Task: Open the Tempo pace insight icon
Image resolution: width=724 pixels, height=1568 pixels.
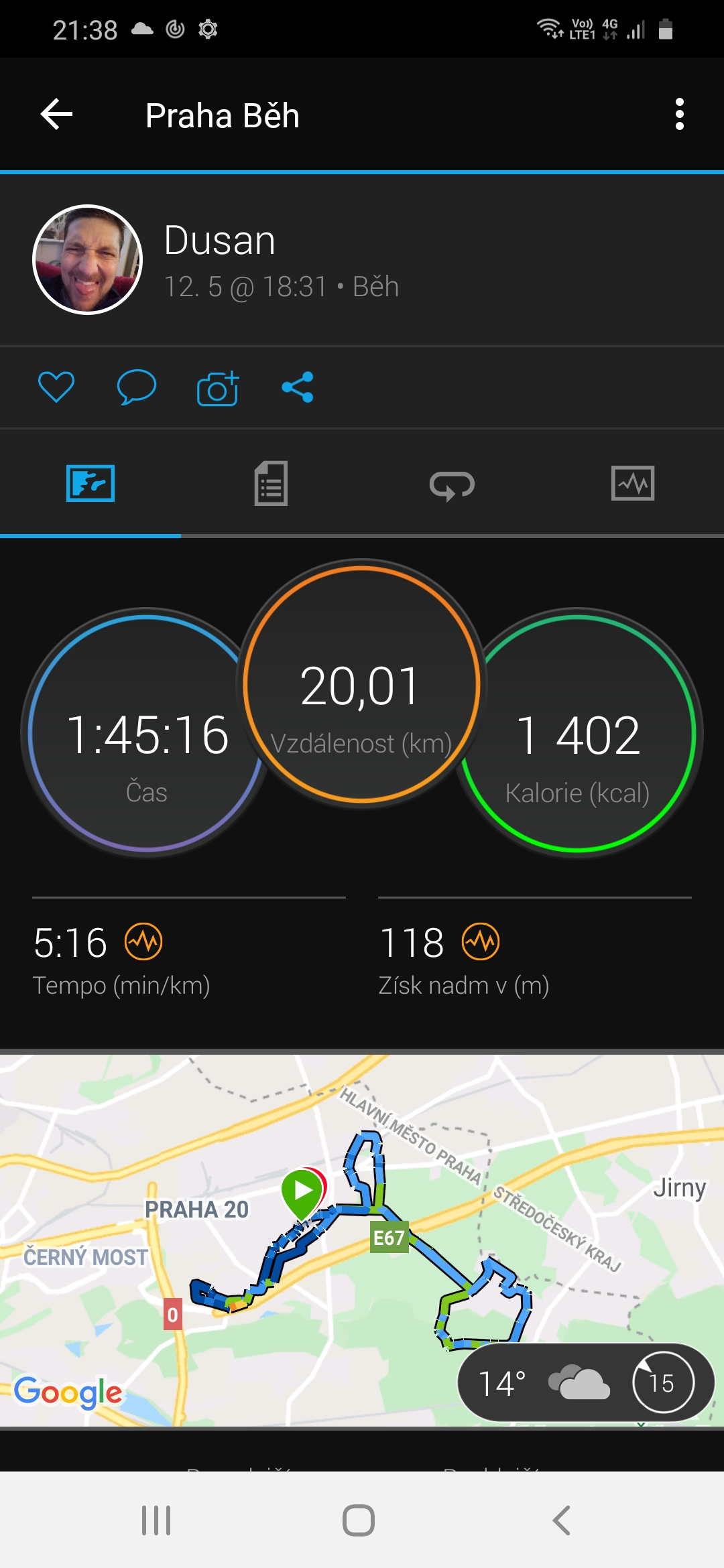Action: [x=143, y=941]
